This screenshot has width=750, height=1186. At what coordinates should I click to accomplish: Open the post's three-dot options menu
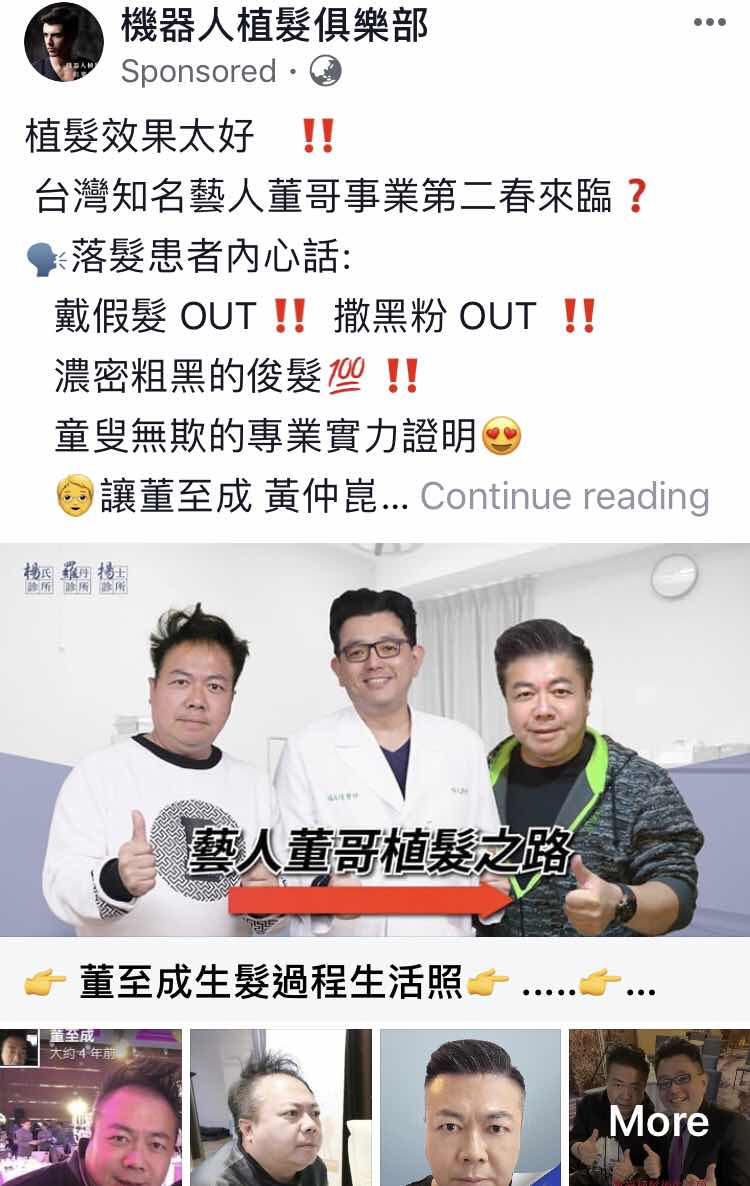[x=709, y=23]
